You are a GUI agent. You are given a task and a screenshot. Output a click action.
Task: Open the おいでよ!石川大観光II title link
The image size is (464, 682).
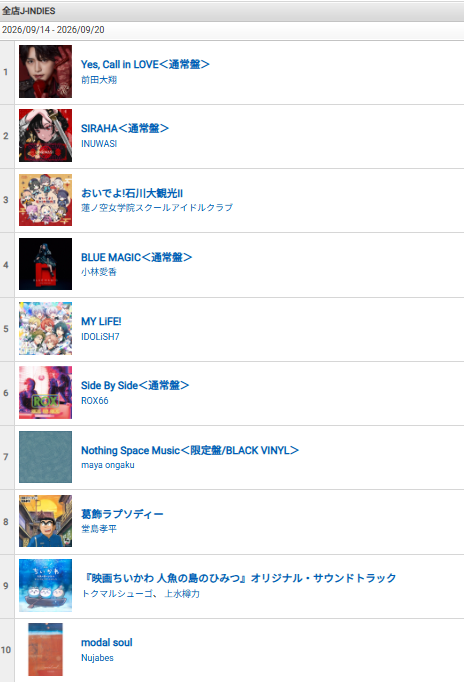tap(132, 193)
